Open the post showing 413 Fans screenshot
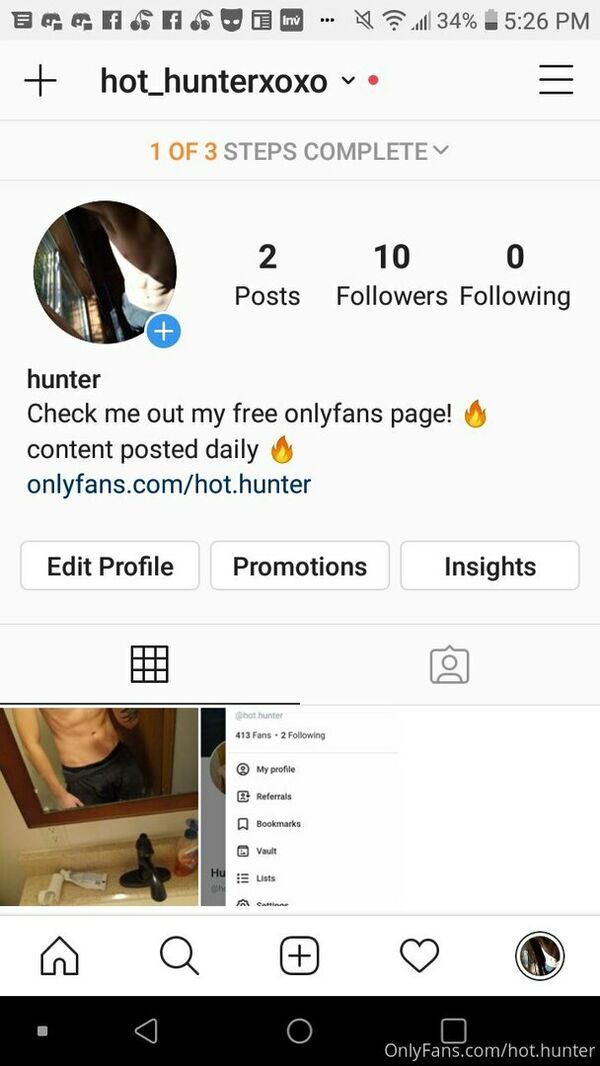The image size is (600, 1066). tap(300, 806)
